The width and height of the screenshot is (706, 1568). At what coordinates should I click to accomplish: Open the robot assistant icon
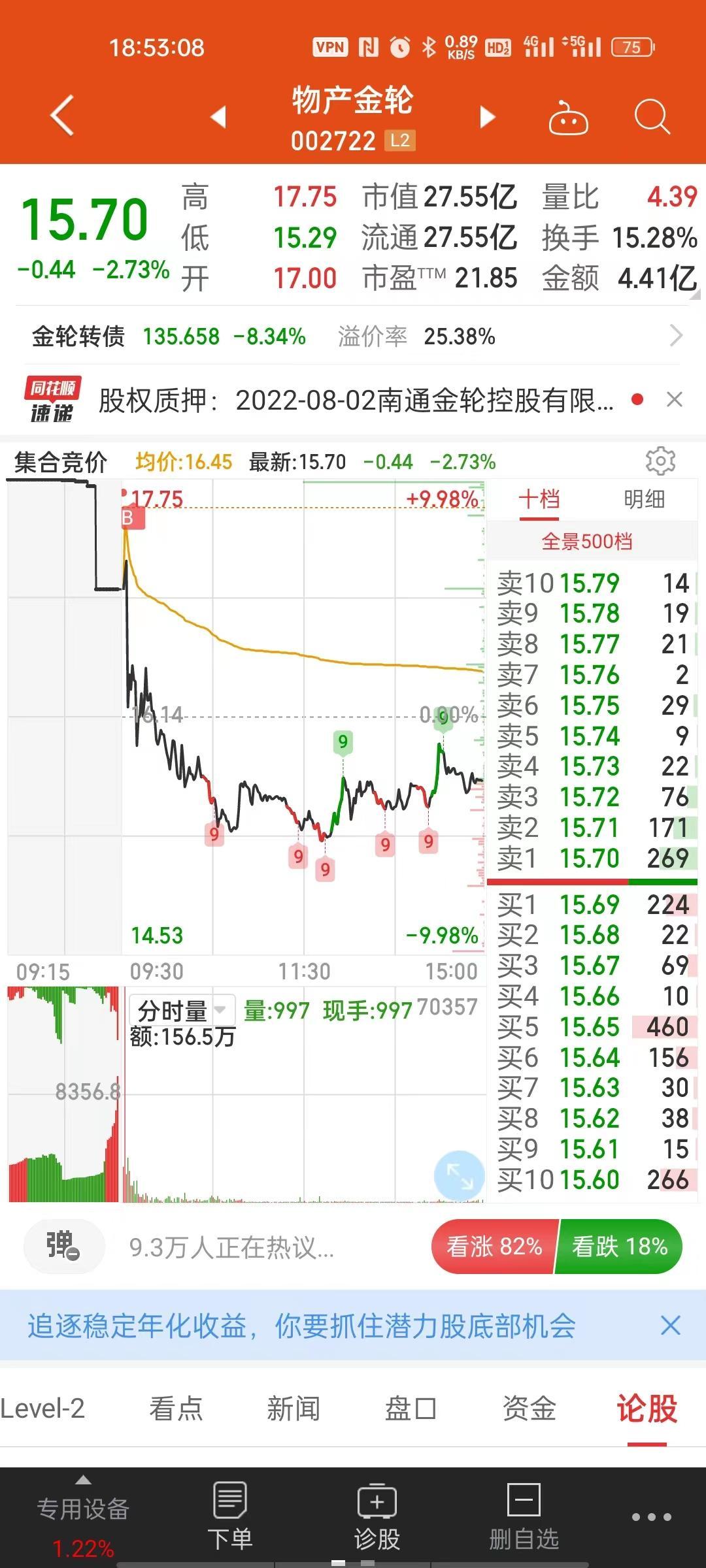point(567,118)
